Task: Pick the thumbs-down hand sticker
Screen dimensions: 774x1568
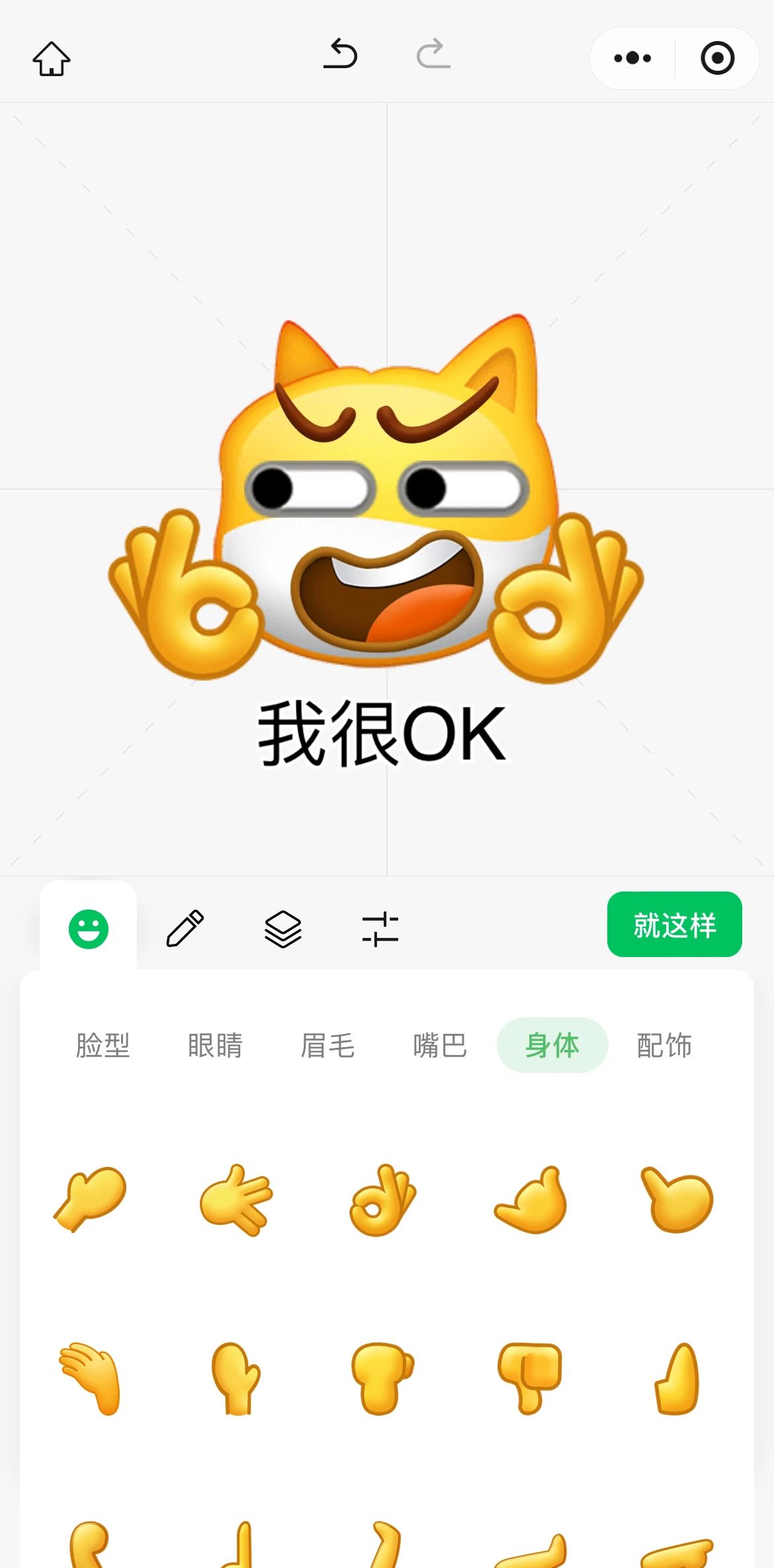Action: click(529, 1378)
